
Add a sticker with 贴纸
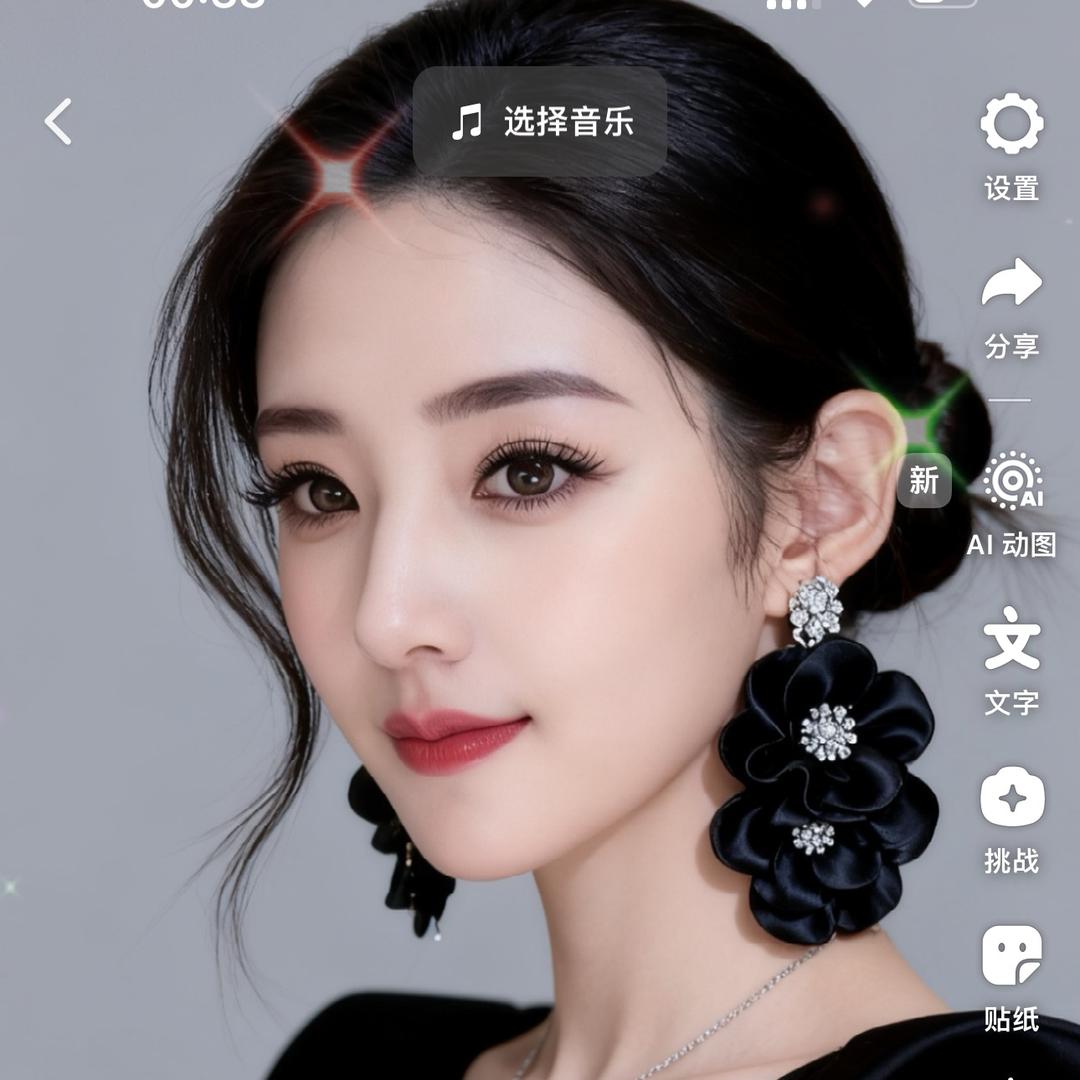pyautogui.click(x=1011, y=956)
